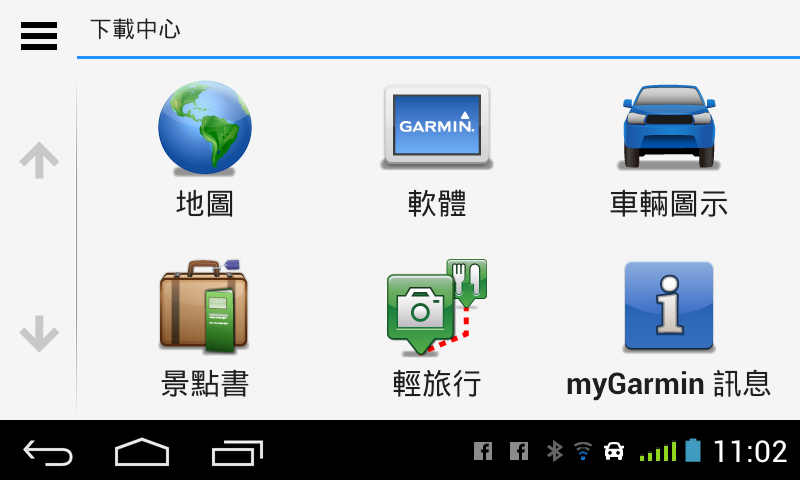Open the hamburger menu
This screenshot has height=480, width=800.
[38, 36]
